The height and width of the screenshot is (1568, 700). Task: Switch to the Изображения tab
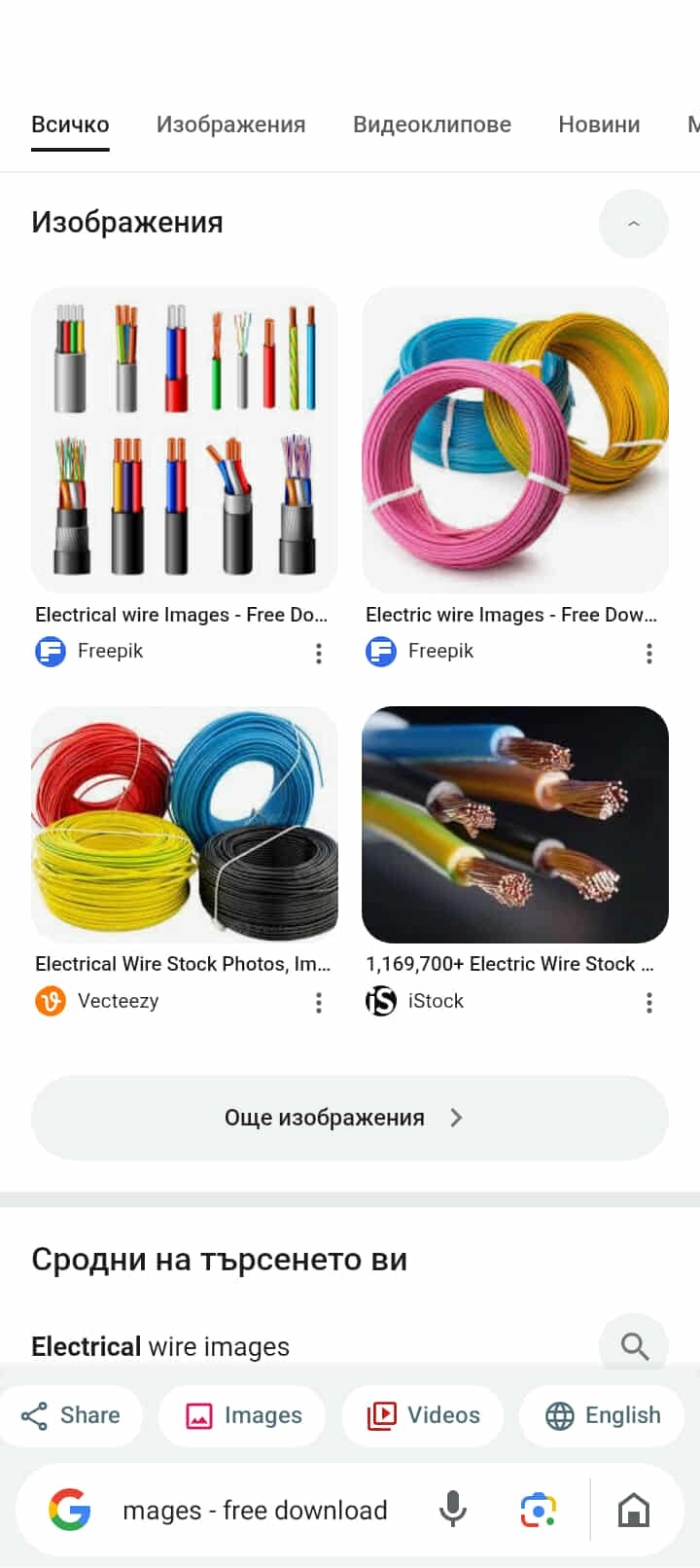pyautogui.click(x=230, y=125)
